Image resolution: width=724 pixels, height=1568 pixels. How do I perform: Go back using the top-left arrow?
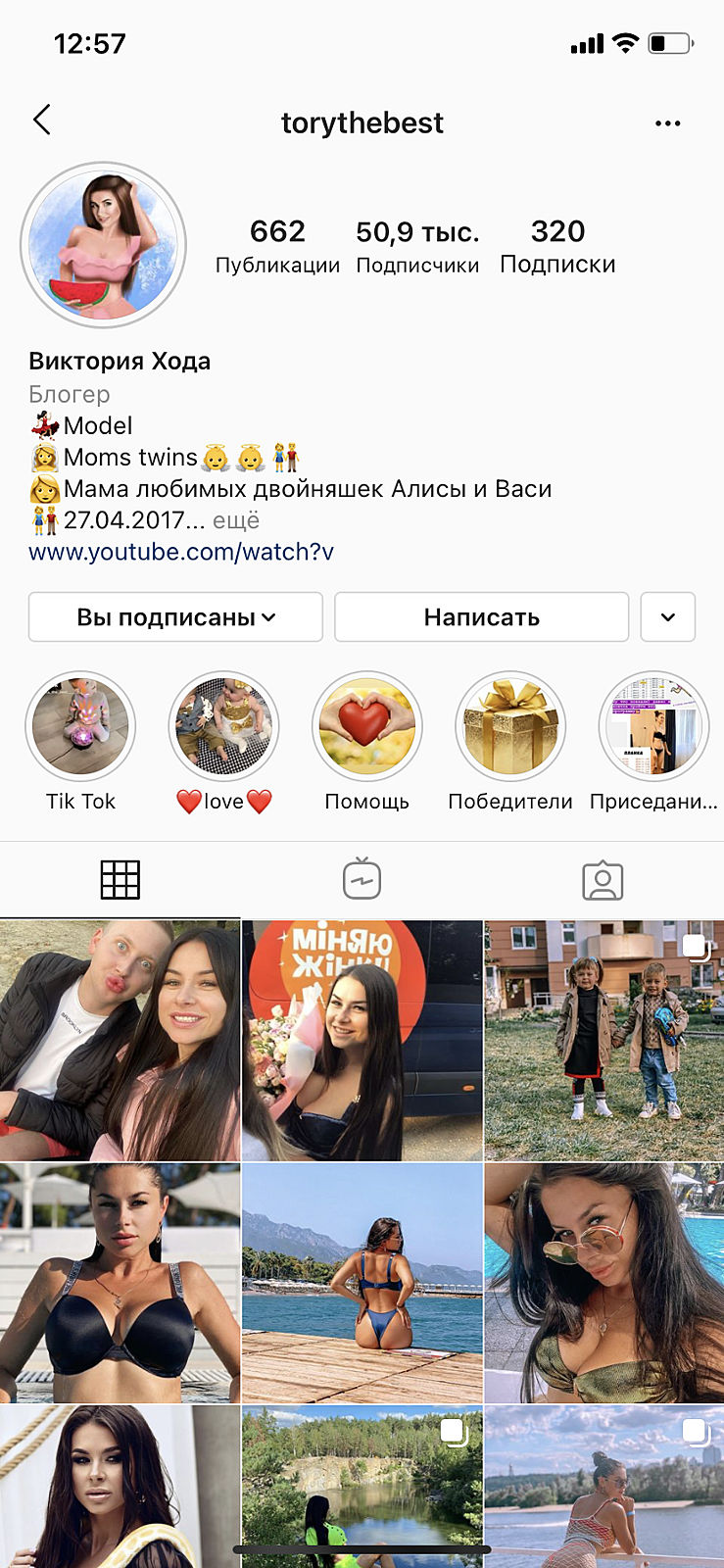click(x=41, y=121)
